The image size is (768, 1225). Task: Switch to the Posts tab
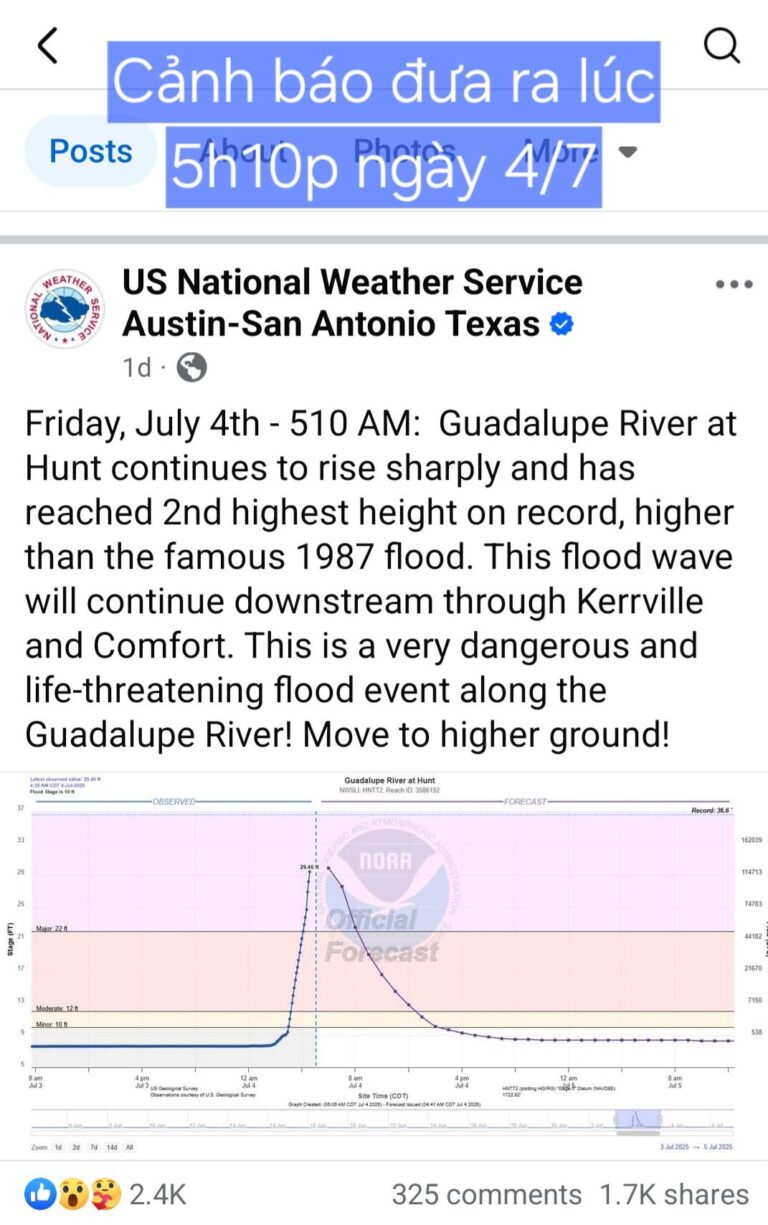(x=91, y=151)
